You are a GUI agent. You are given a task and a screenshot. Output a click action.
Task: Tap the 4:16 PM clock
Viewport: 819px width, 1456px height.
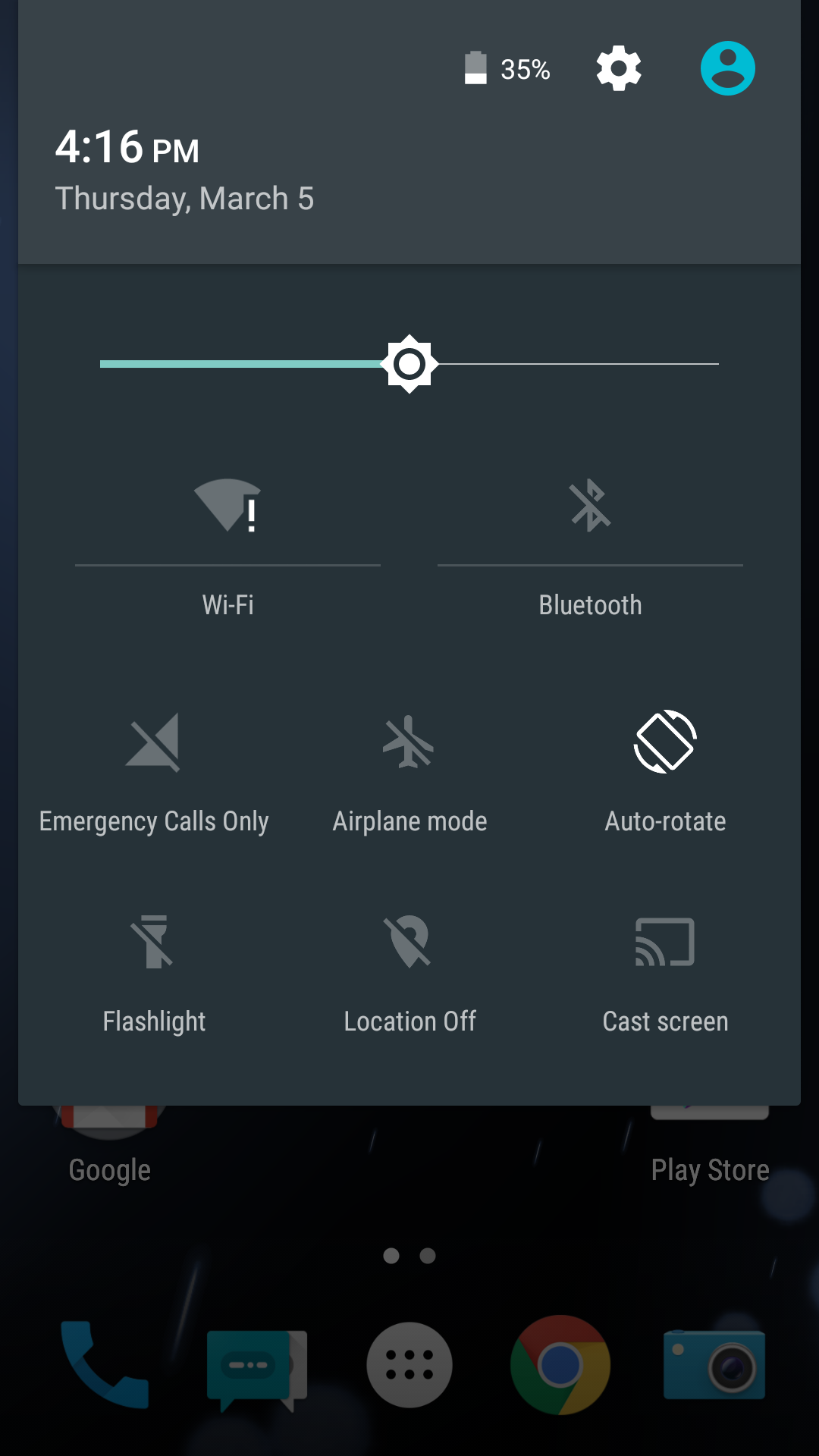[x=127, y=147]
